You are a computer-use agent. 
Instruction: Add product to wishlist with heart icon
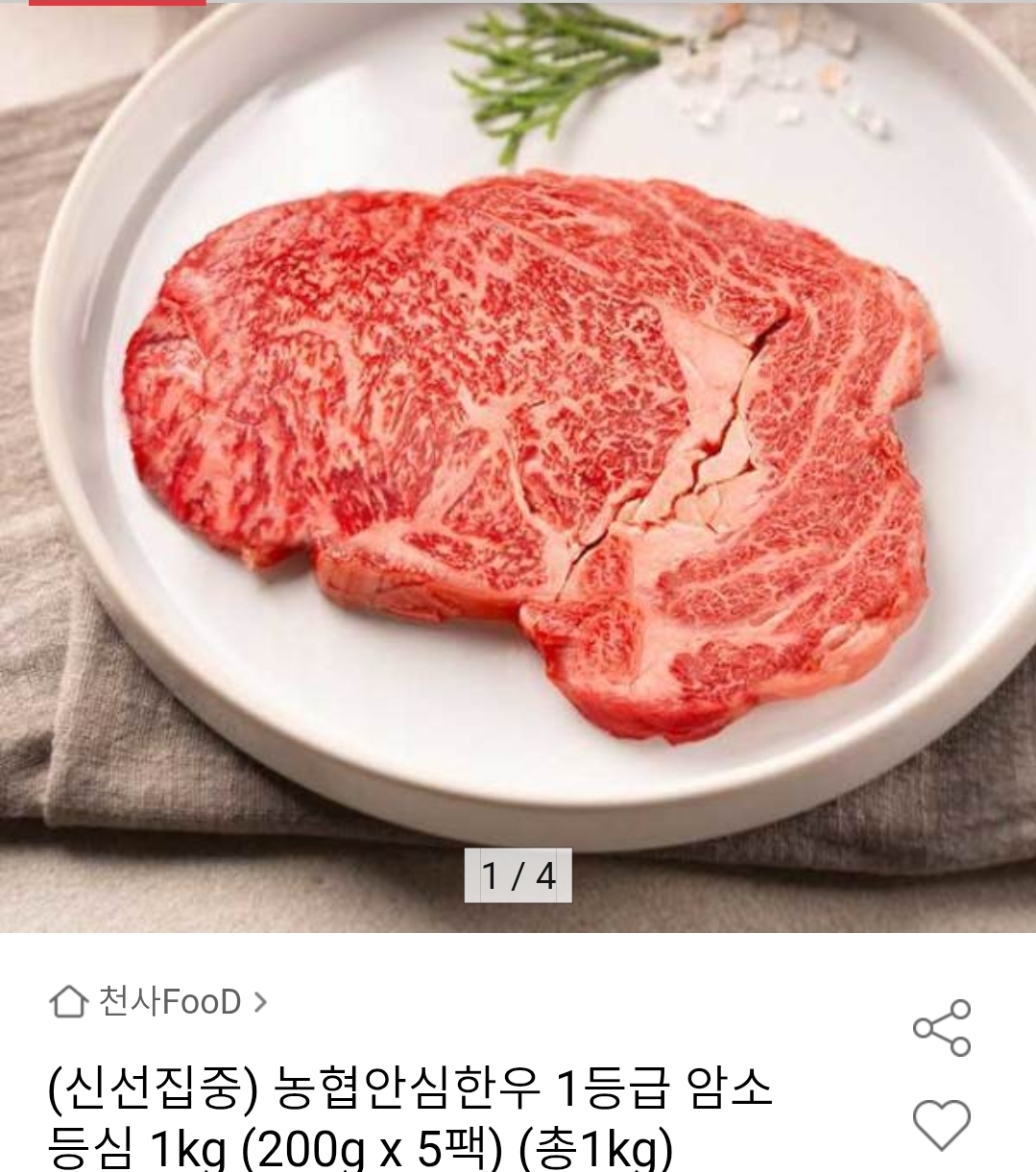coord(941,1124)
